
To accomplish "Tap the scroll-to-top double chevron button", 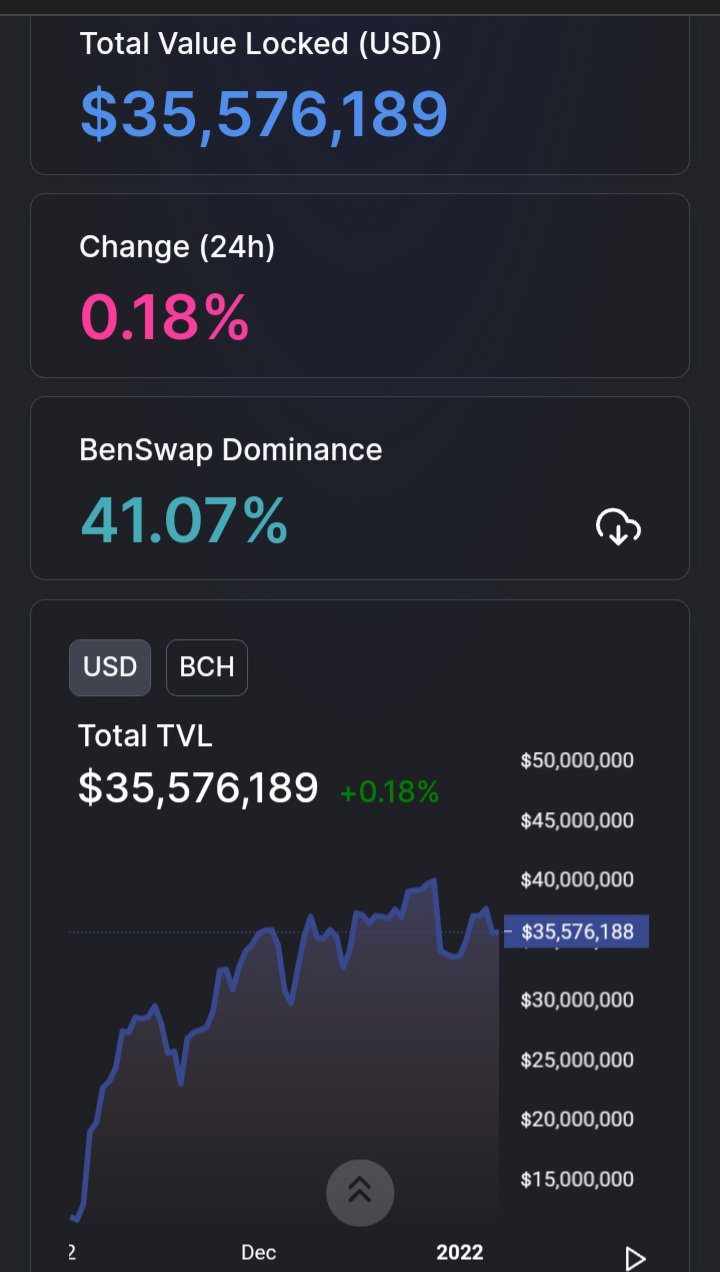I will tap(360, 1192).
